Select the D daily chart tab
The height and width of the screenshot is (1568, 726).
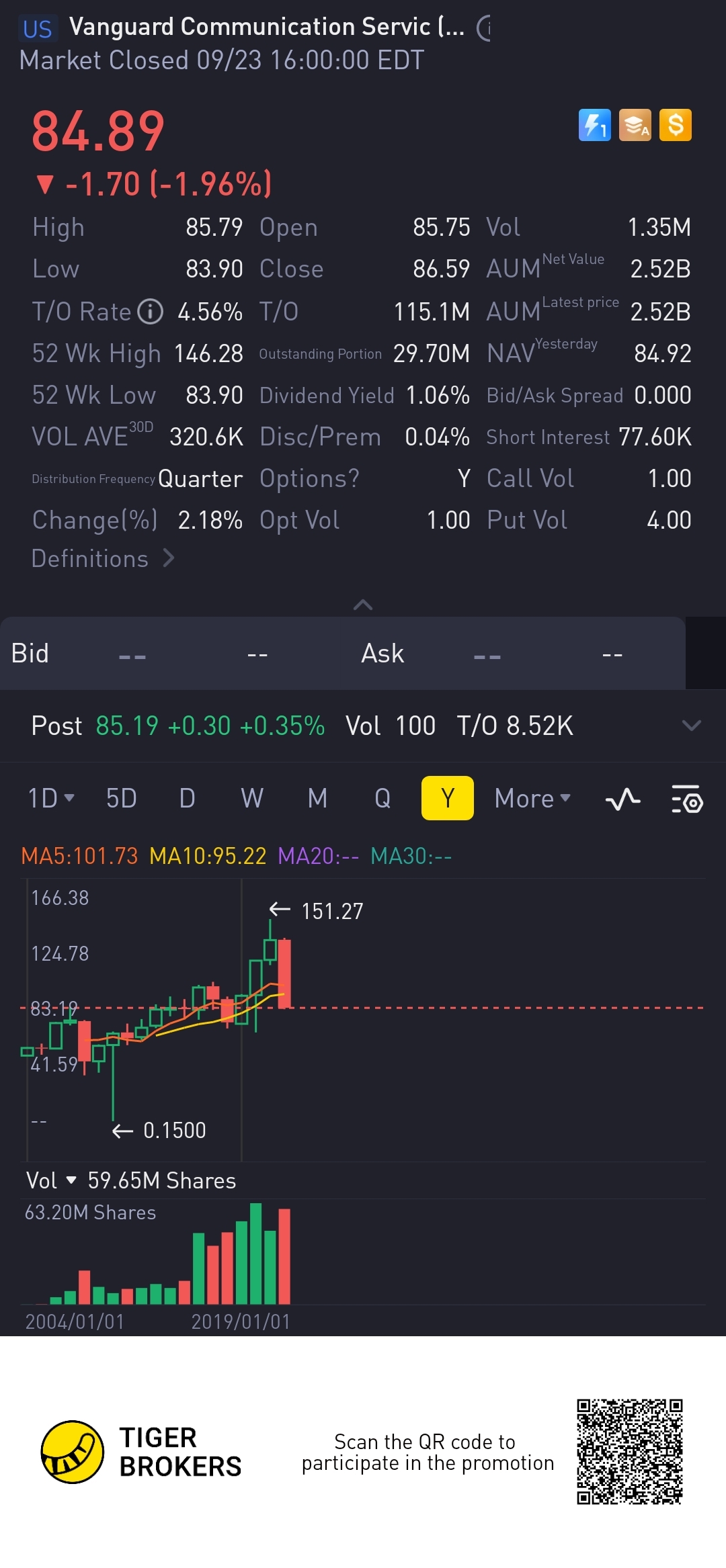pos(187,798)
